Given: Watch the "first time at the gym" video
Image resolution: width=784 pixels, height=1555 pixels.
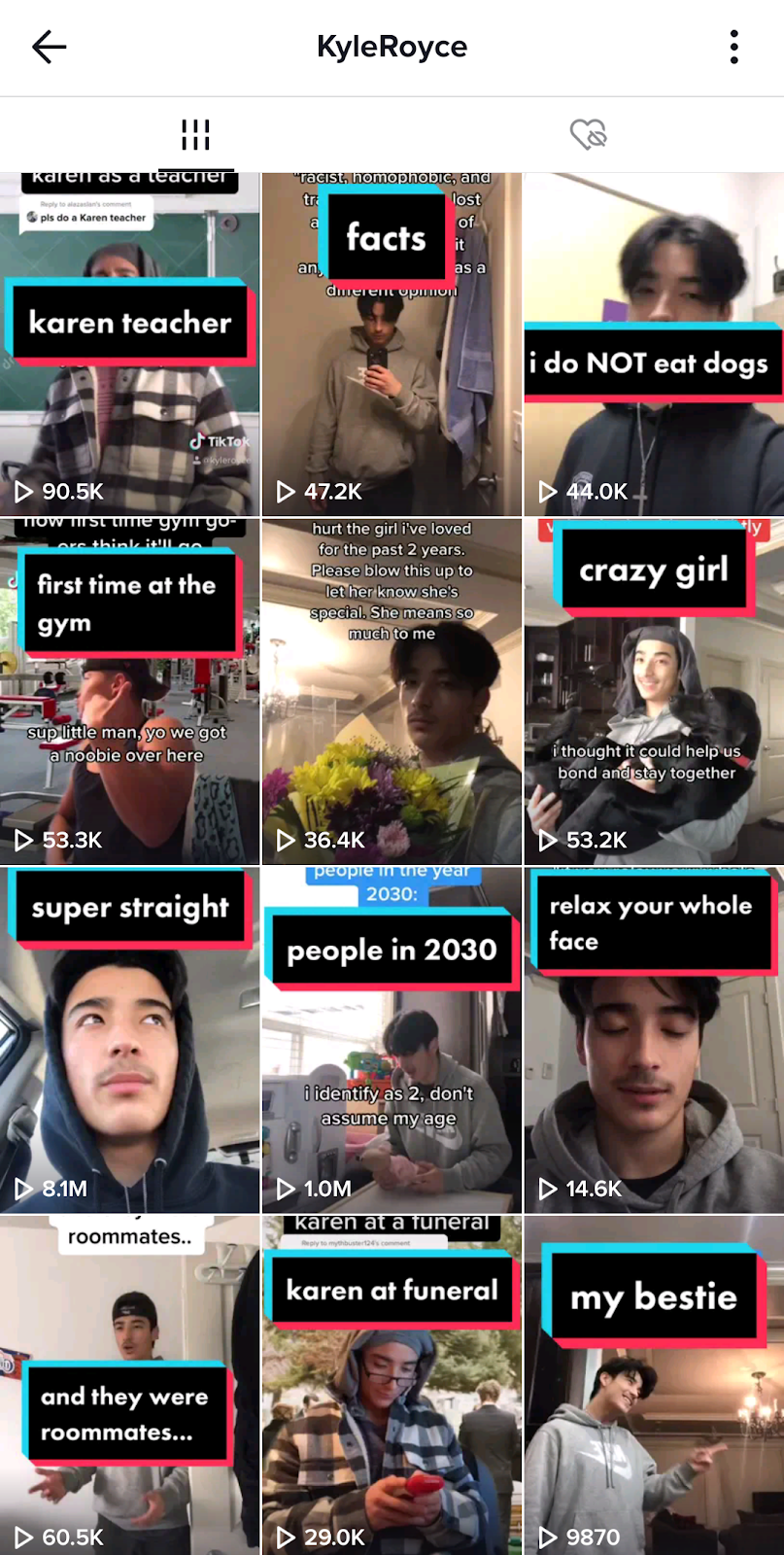Looking at the screenshot, I should [x=129, y=692].
